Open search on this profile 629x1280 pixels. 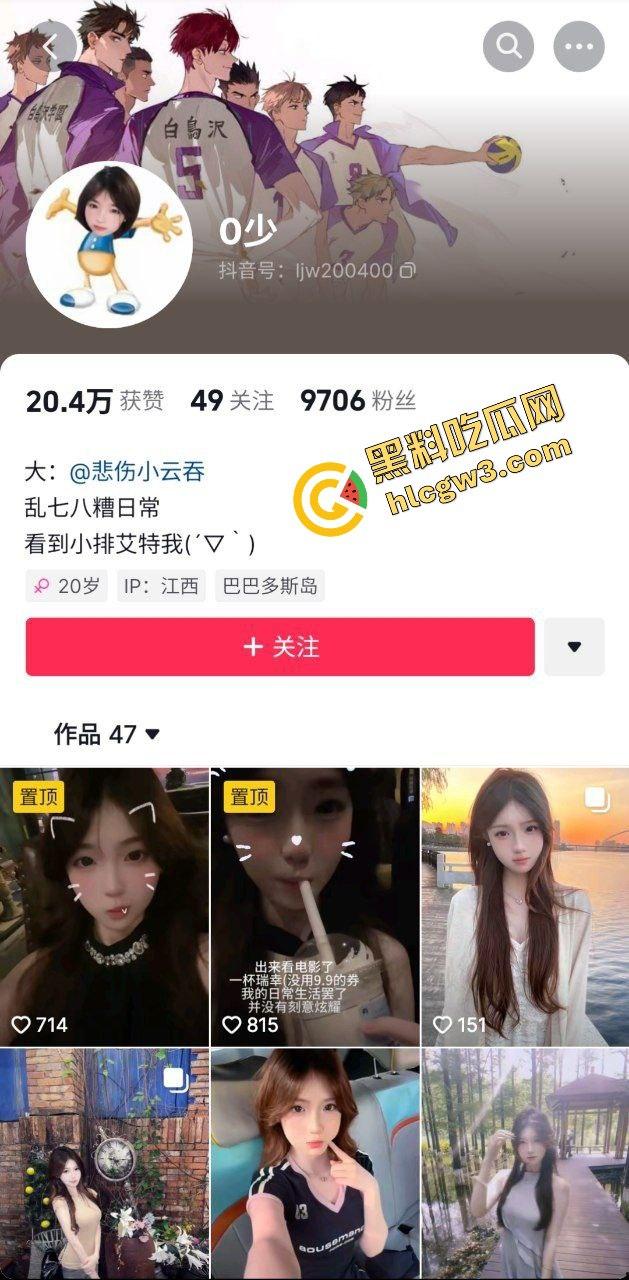tap(508, 46)
